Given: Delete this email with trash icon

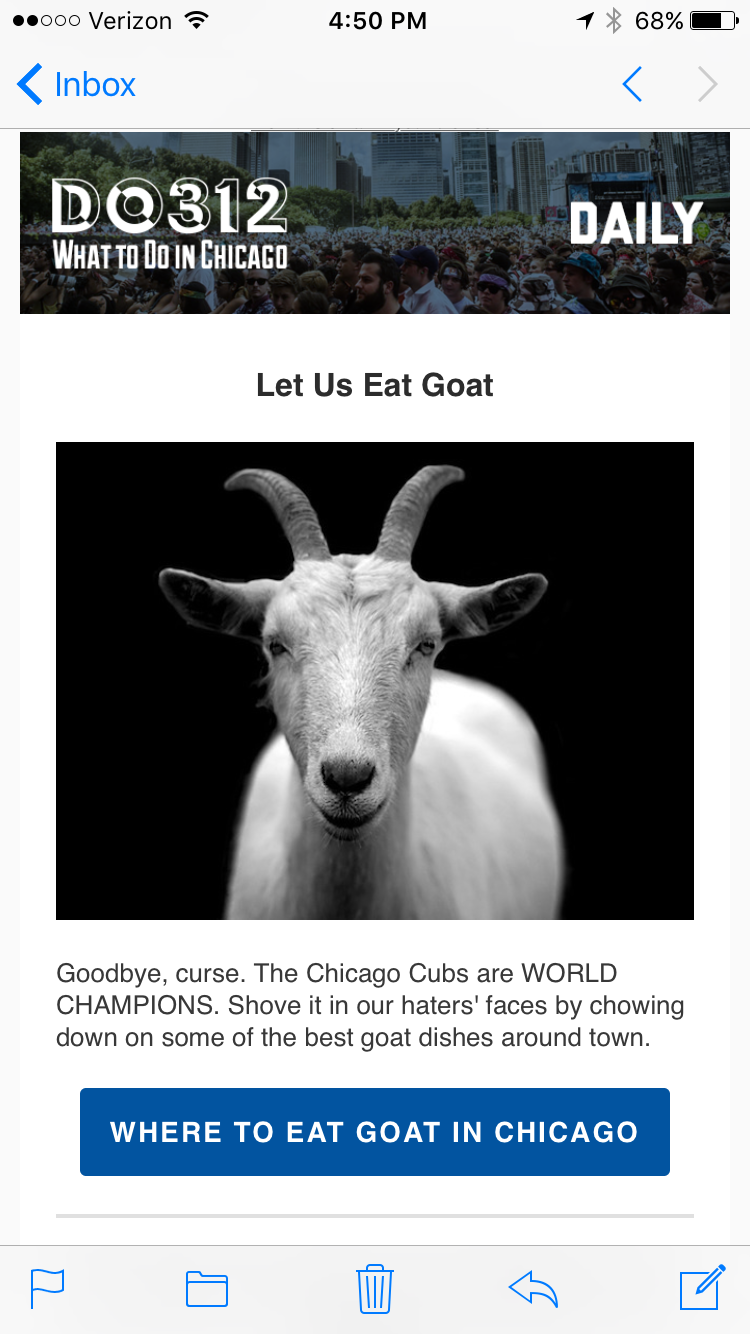Looking at the screenshot, I should coord(374,1288).
